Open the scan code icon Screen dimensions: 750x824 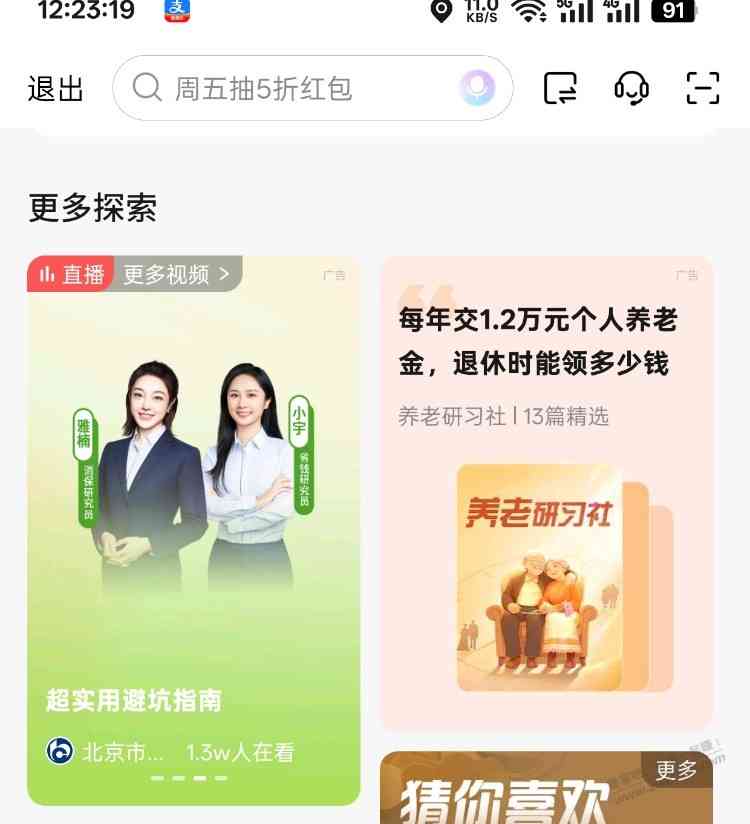coord(703,89)
